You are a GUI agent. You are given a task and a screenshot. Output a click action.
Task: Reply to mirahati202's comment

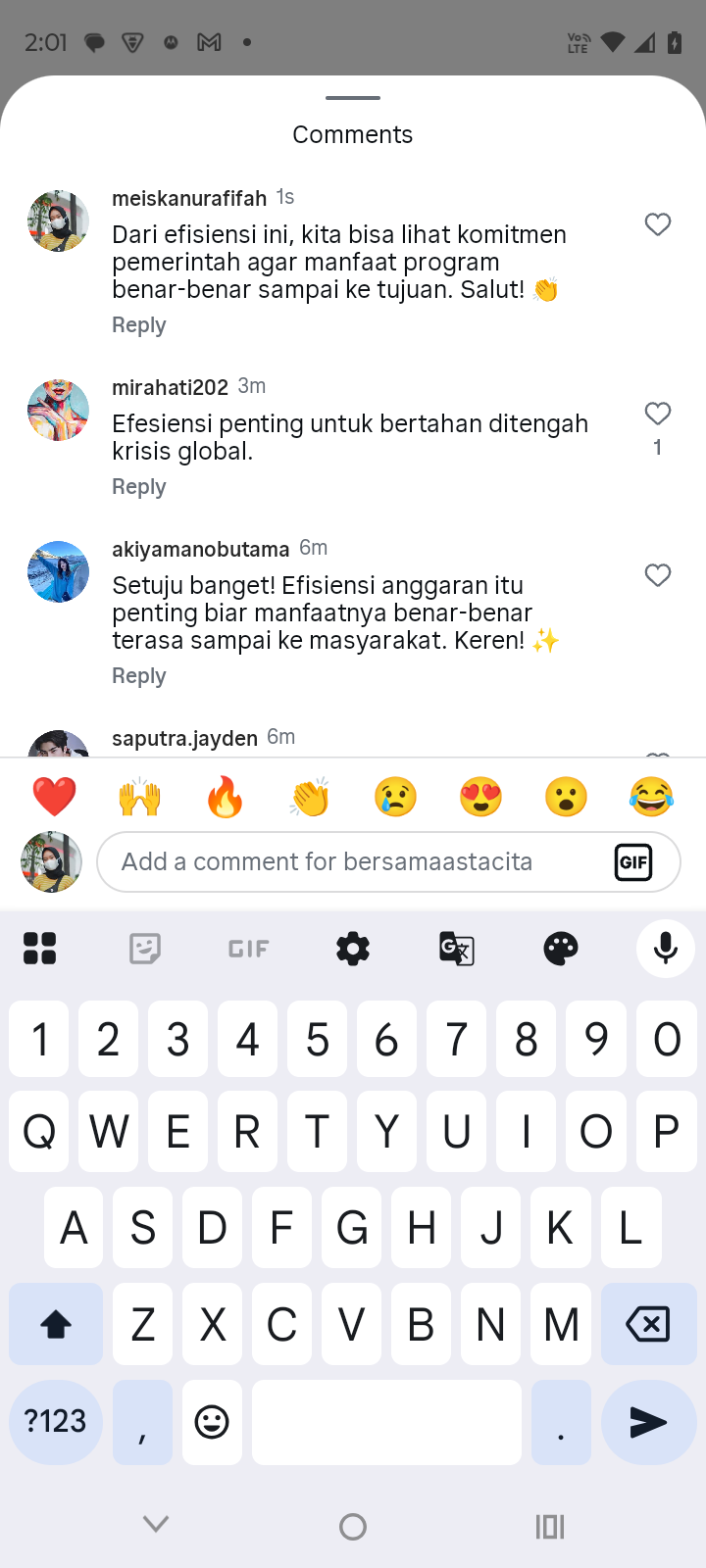[x=138, y=487]
